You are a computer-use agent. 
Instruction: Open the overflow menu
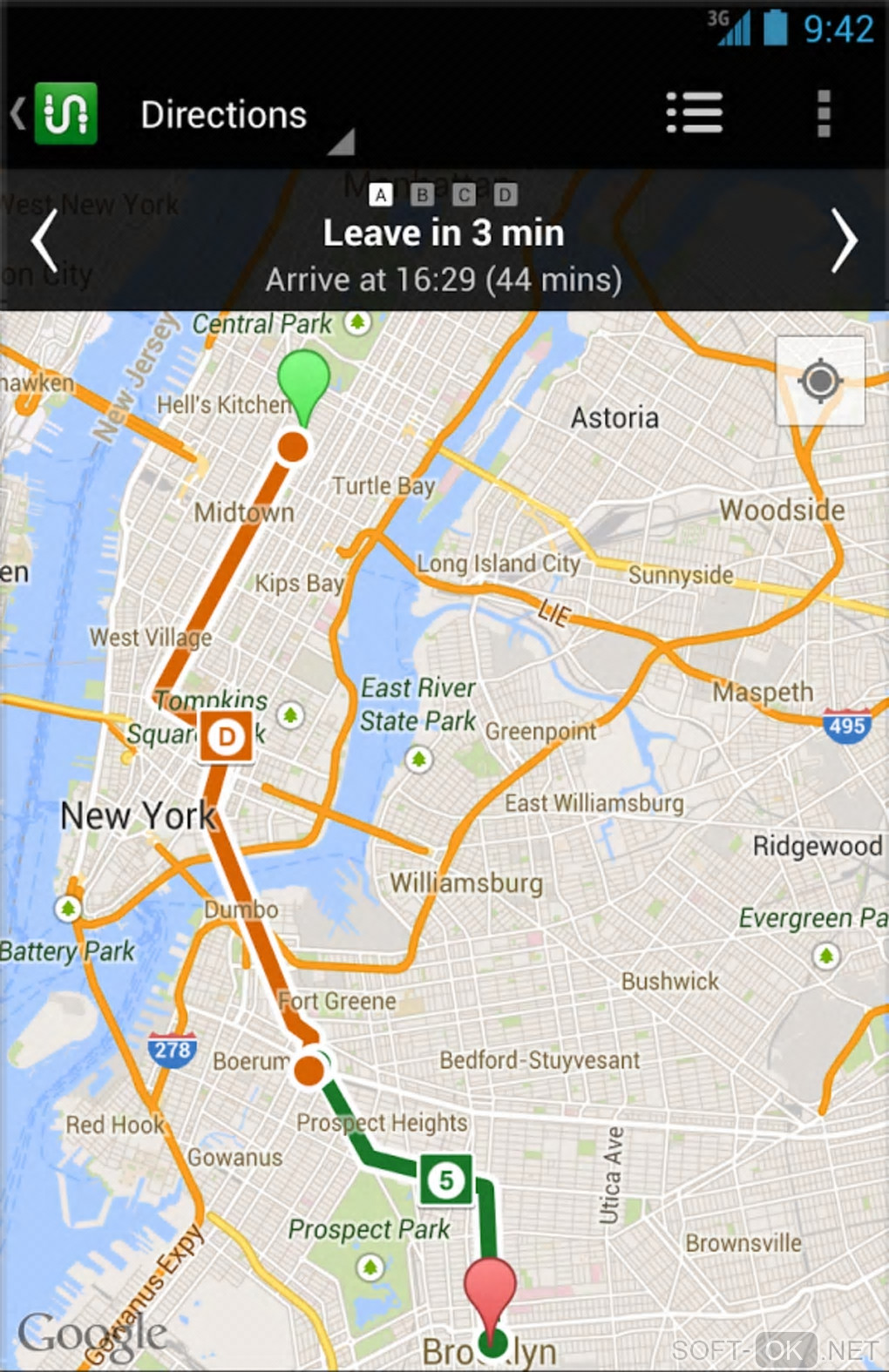click(x=824, y=114)
